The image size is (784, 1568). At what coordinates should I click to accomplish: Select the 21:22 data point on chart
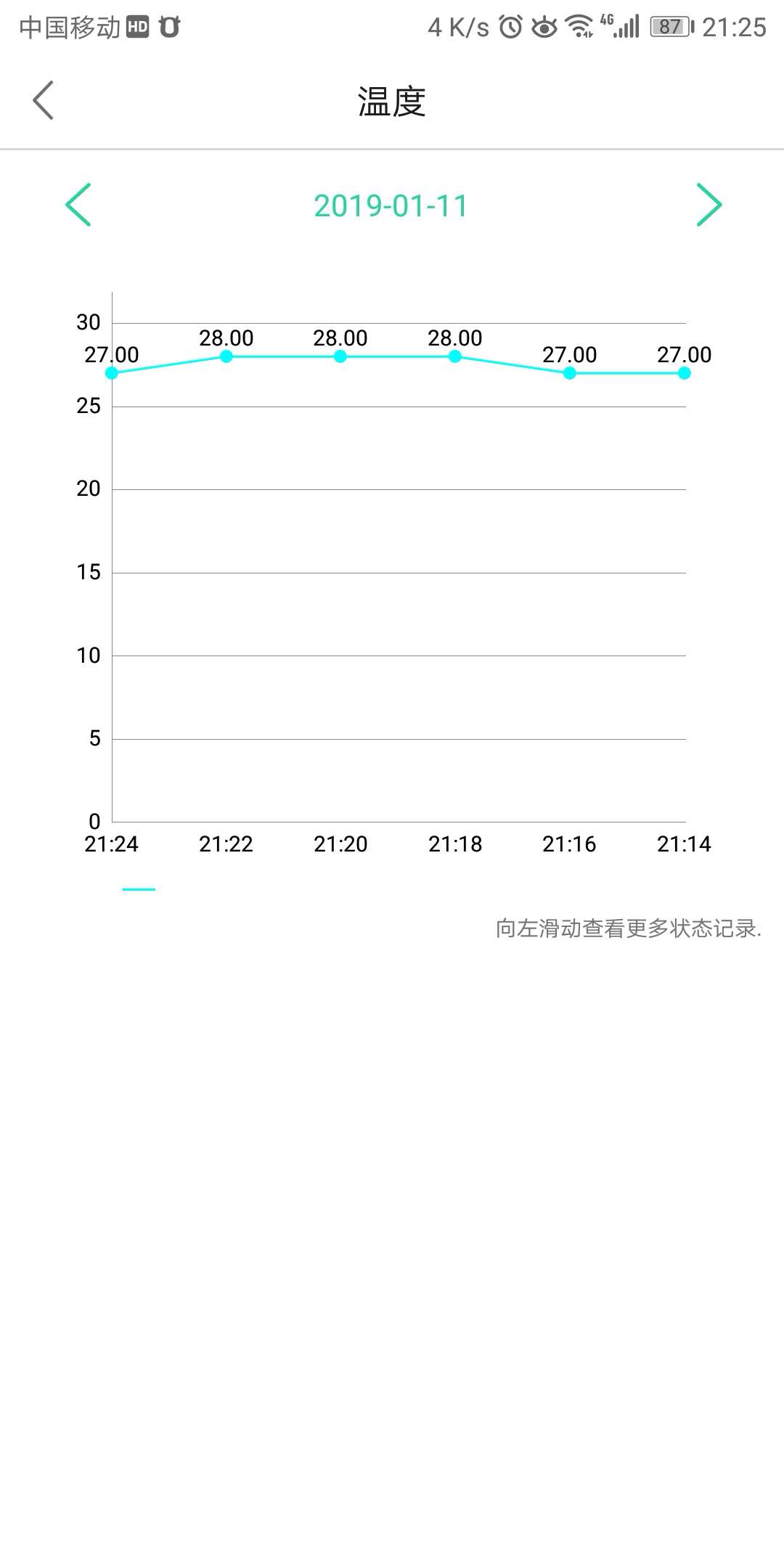226,356
